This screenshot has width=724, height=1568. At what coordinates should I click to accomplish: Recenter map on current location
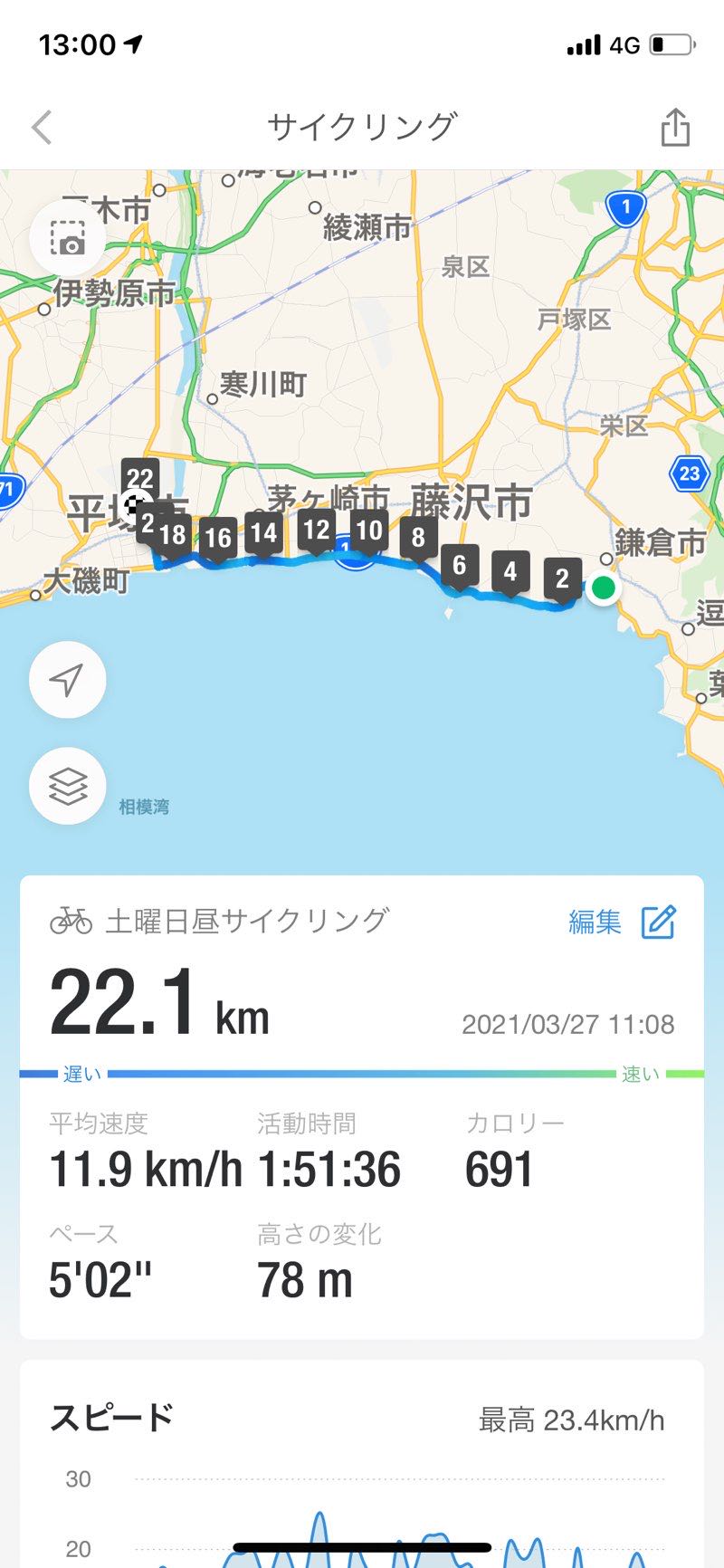pyautogui.click(x=68, y=680)
